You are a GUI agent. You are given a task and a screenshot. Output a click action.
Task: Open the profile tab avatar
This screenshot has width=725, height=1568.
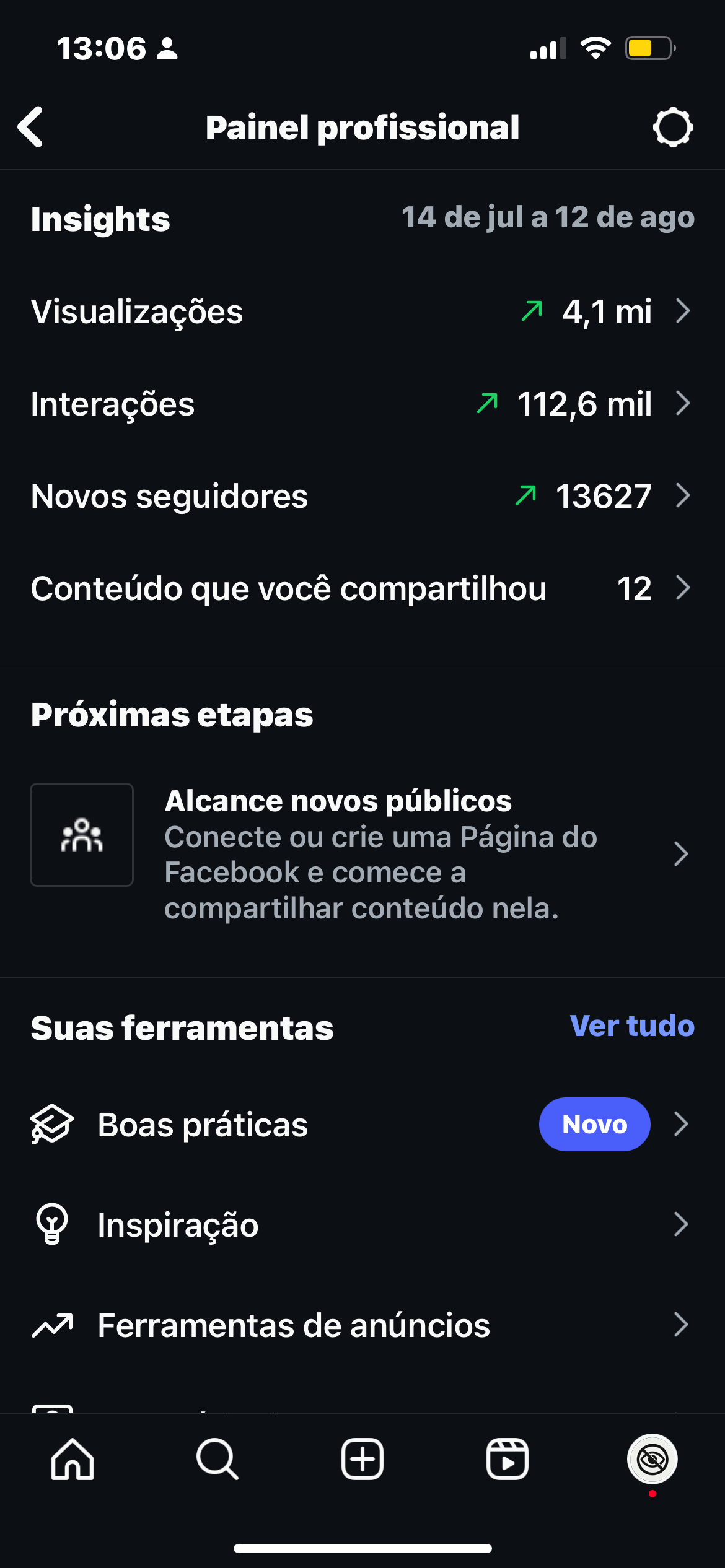(652, 1459)
